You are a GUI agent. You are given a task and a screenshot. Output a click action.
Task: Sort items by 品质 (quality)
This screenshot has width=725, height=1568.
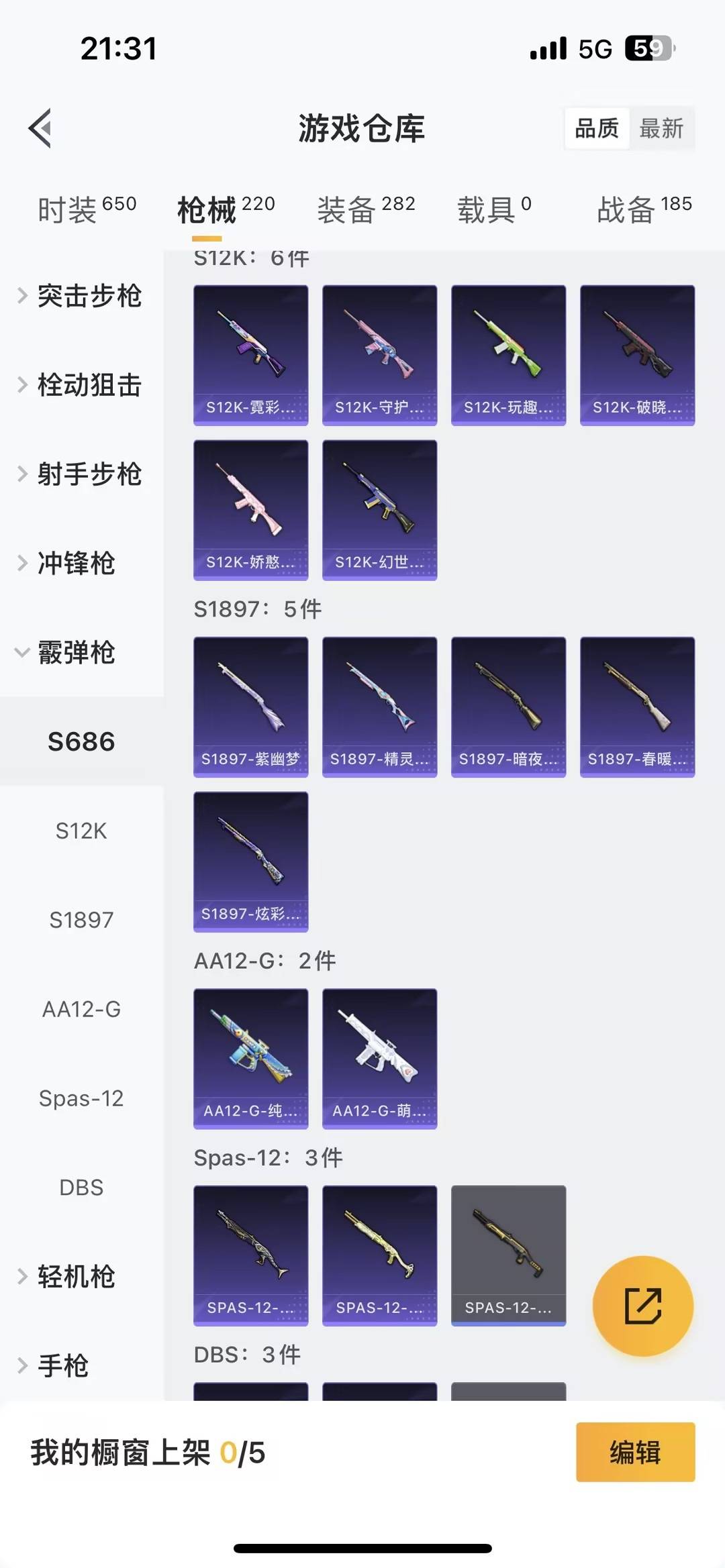(x=597, y=128)
